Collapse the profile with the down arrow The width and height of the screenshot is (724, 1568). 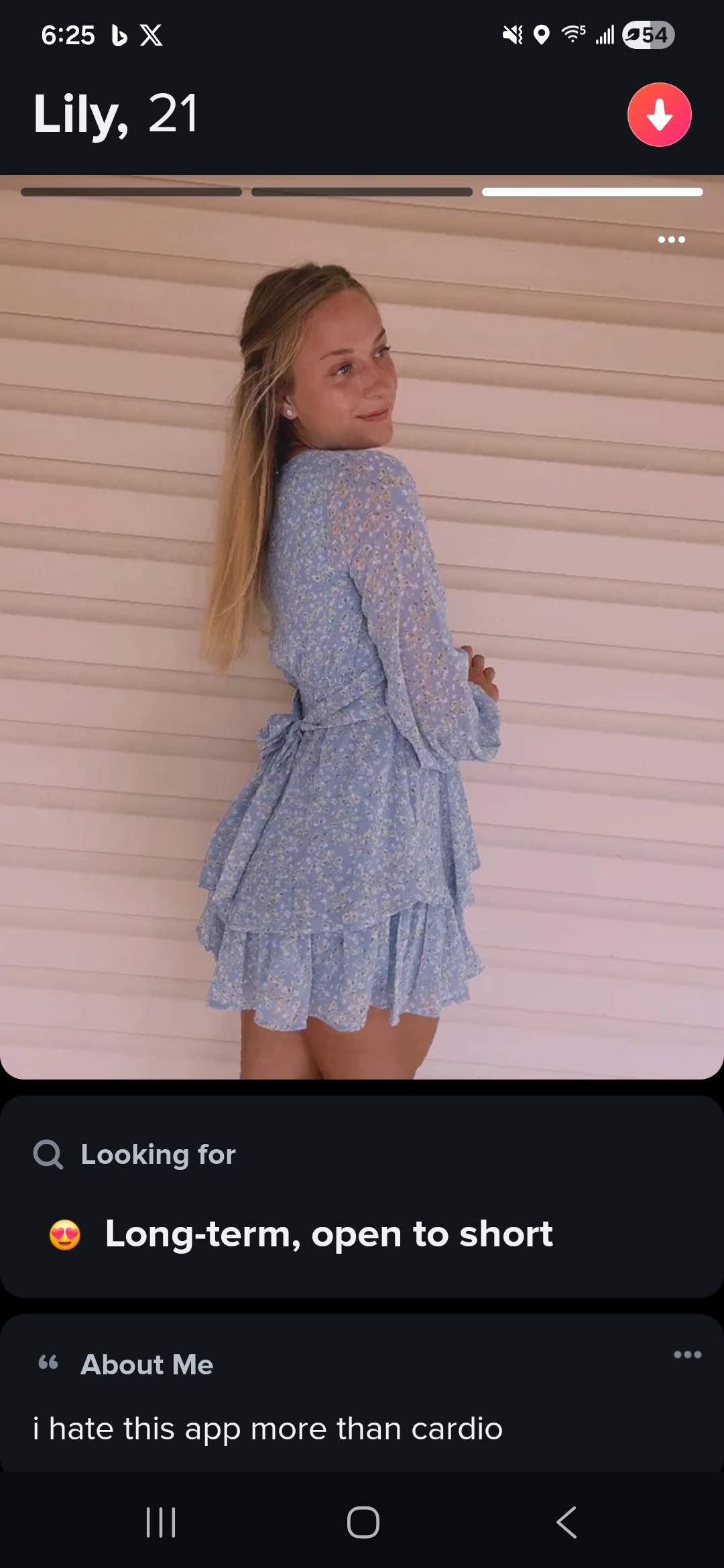(x=659, y=115)
